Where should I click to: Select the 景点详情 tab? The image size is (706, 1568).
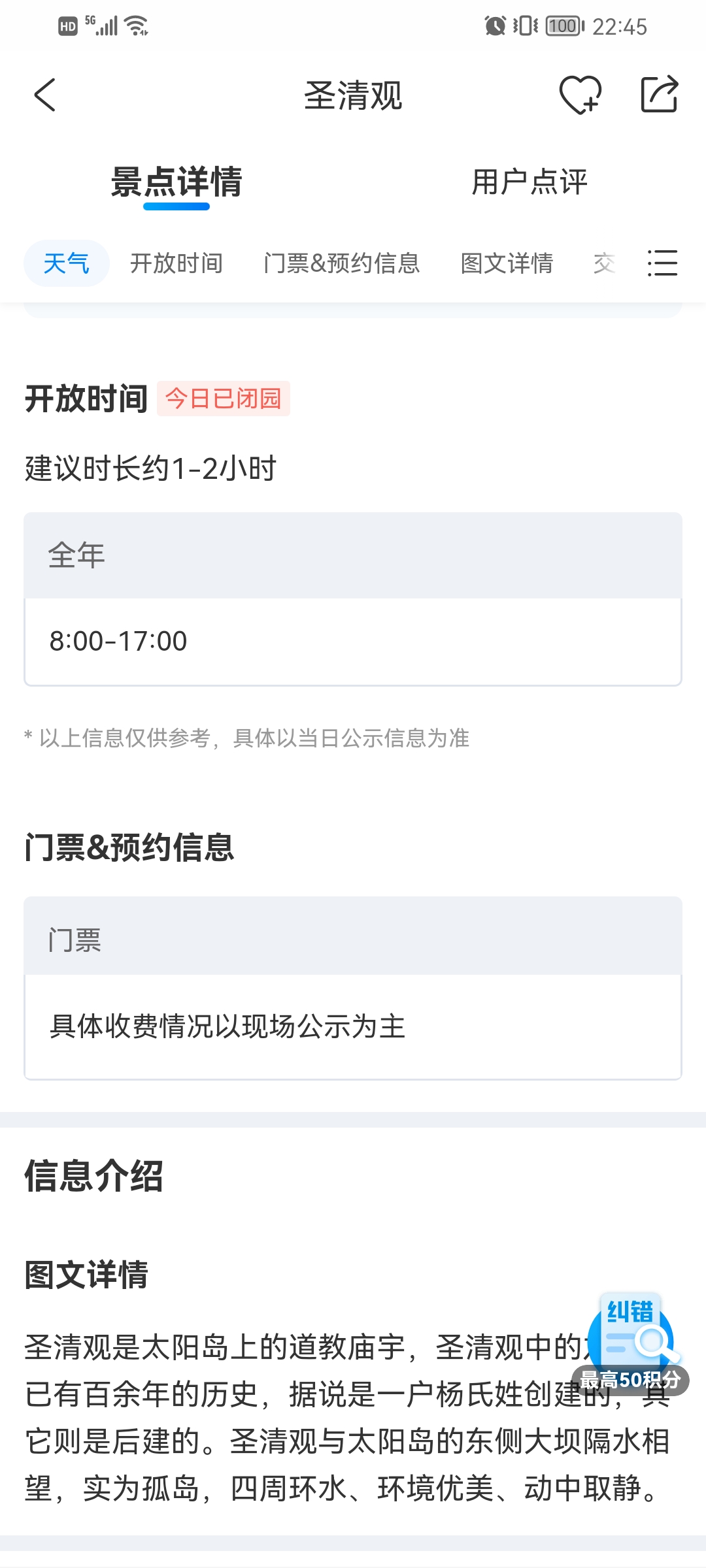pos(176,182)
